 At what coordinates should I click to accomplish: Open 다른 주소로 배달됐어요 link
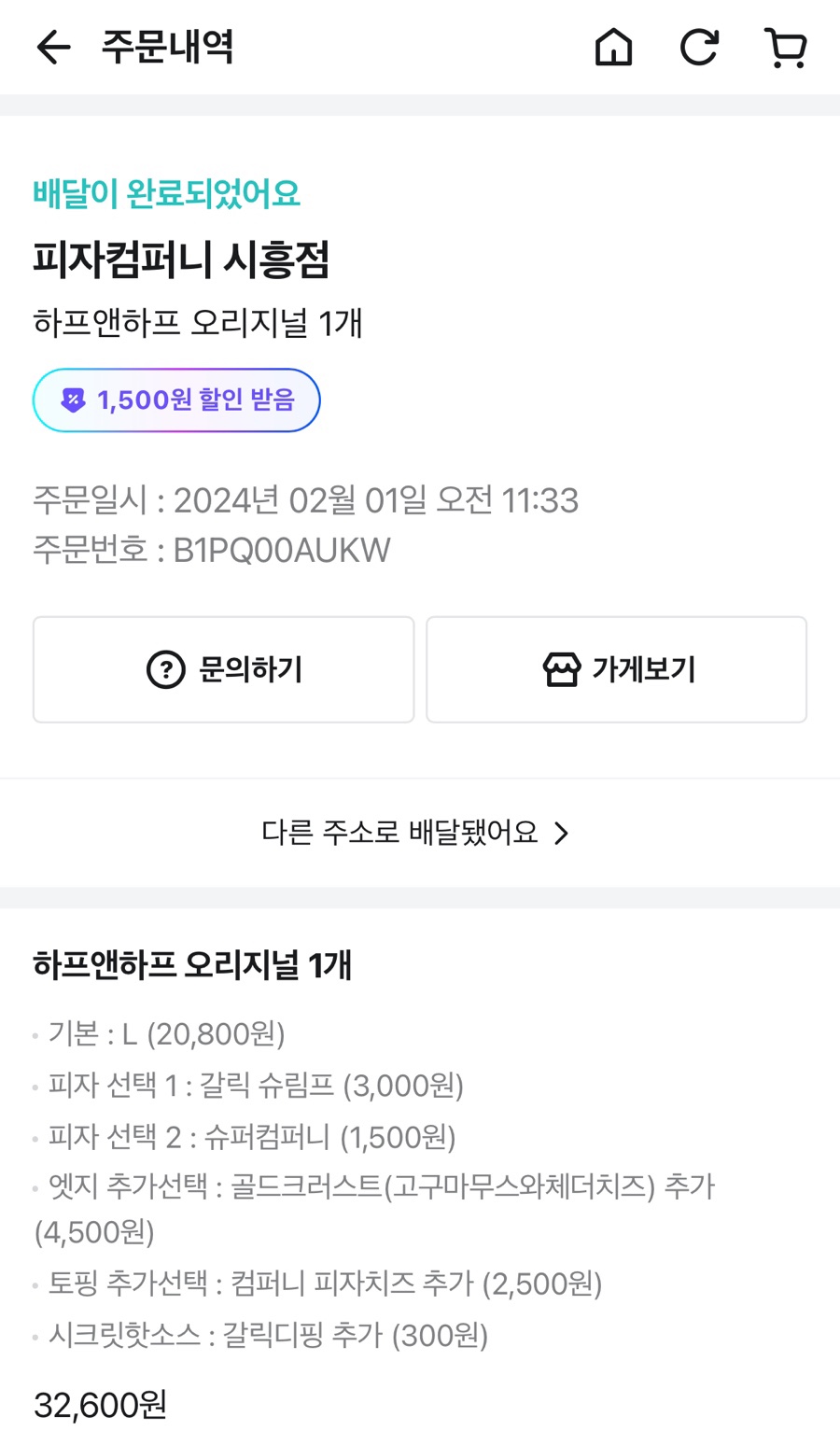[x=415, y=833]
